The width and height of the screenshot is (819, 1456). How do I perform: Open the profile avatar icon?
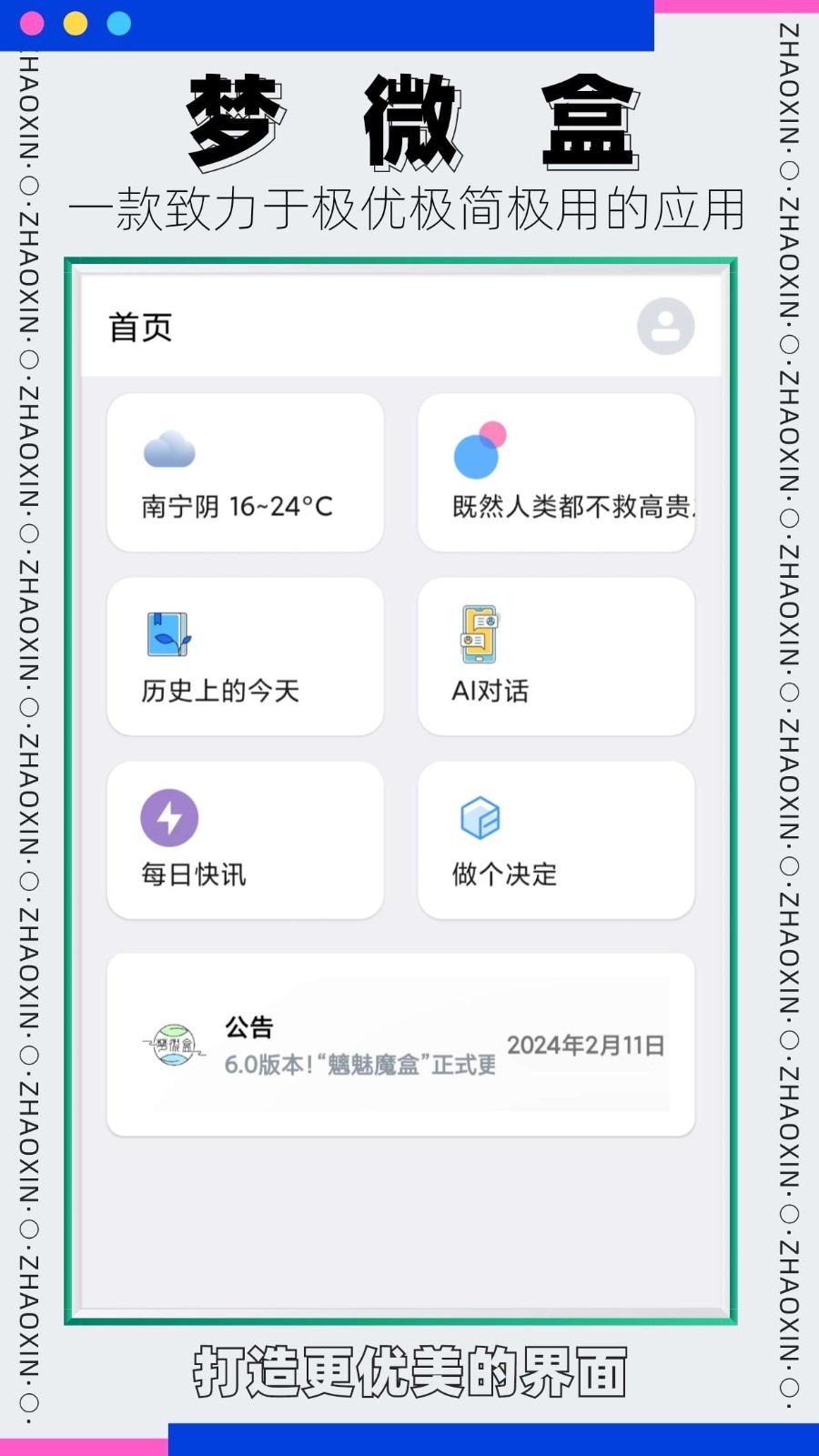click(x=664, y=326)
